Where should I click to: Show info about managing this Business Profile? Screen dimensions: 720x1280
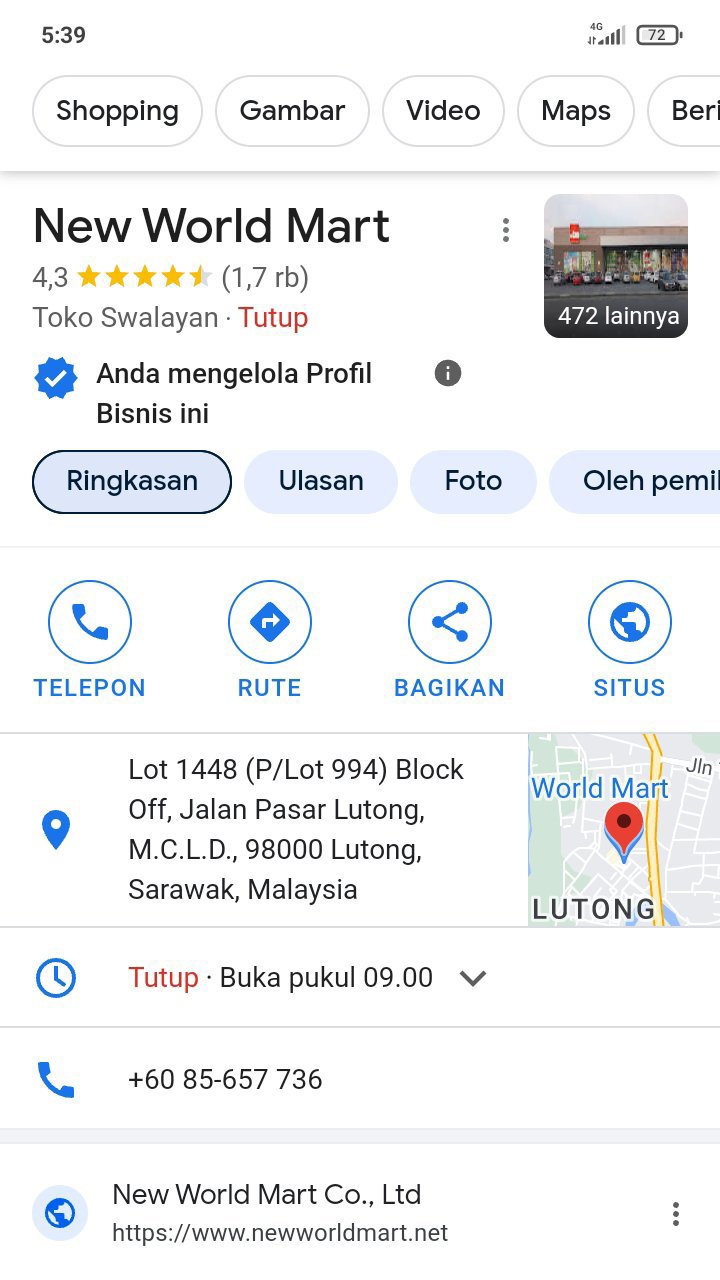[448, 373]
